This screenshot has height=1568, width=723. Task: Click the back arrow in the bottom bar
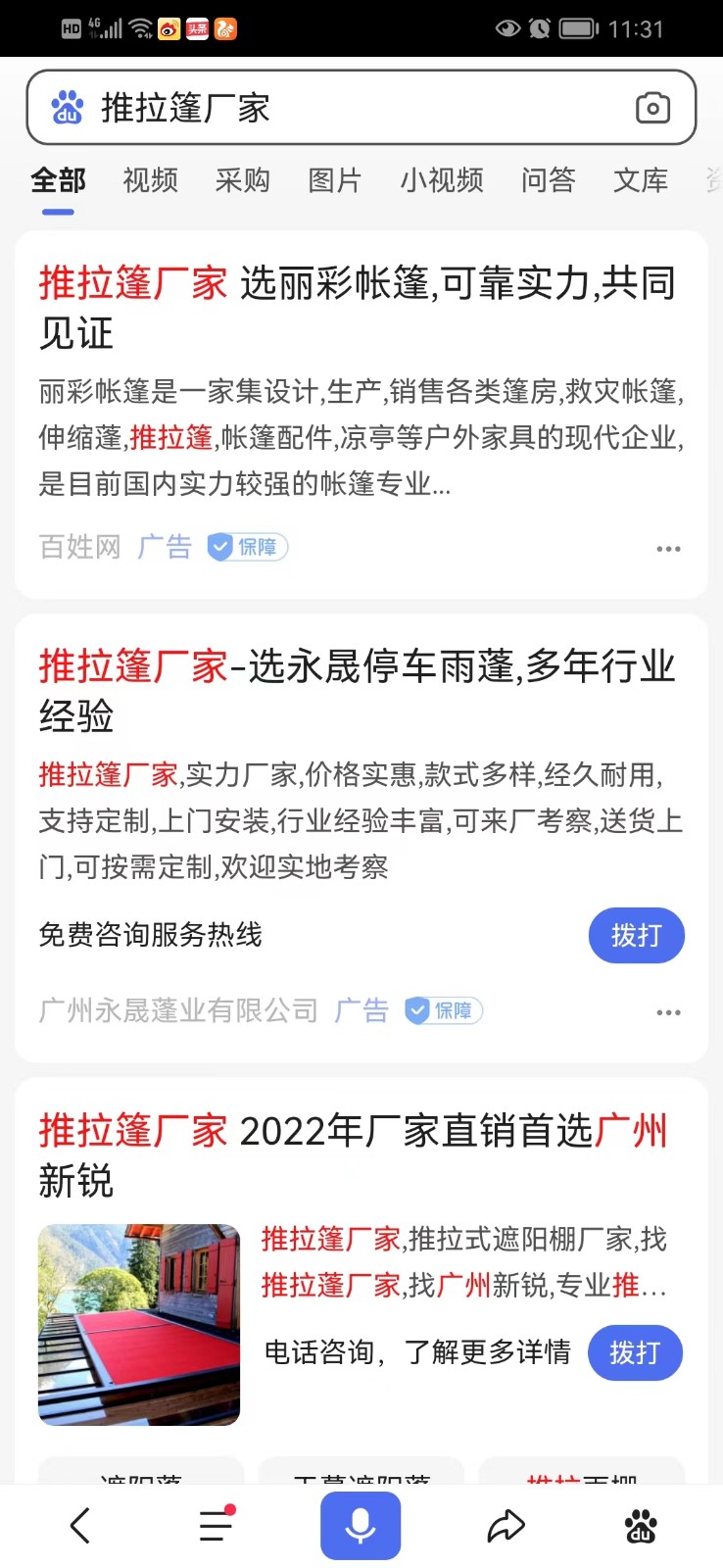pos(79,1525)
